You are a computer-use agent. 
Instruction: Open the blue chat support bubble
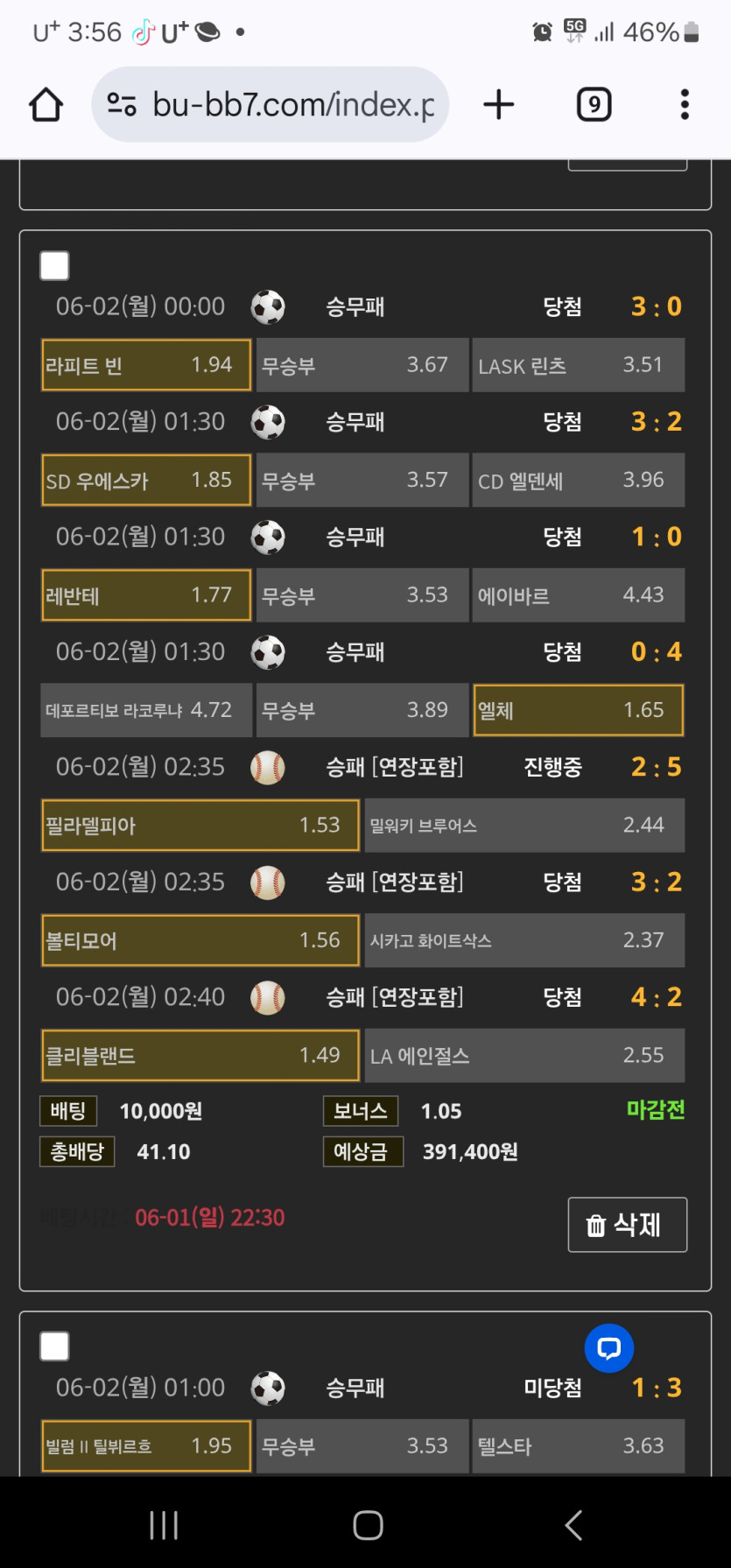pyautogui.click(x=609, y=1348)
